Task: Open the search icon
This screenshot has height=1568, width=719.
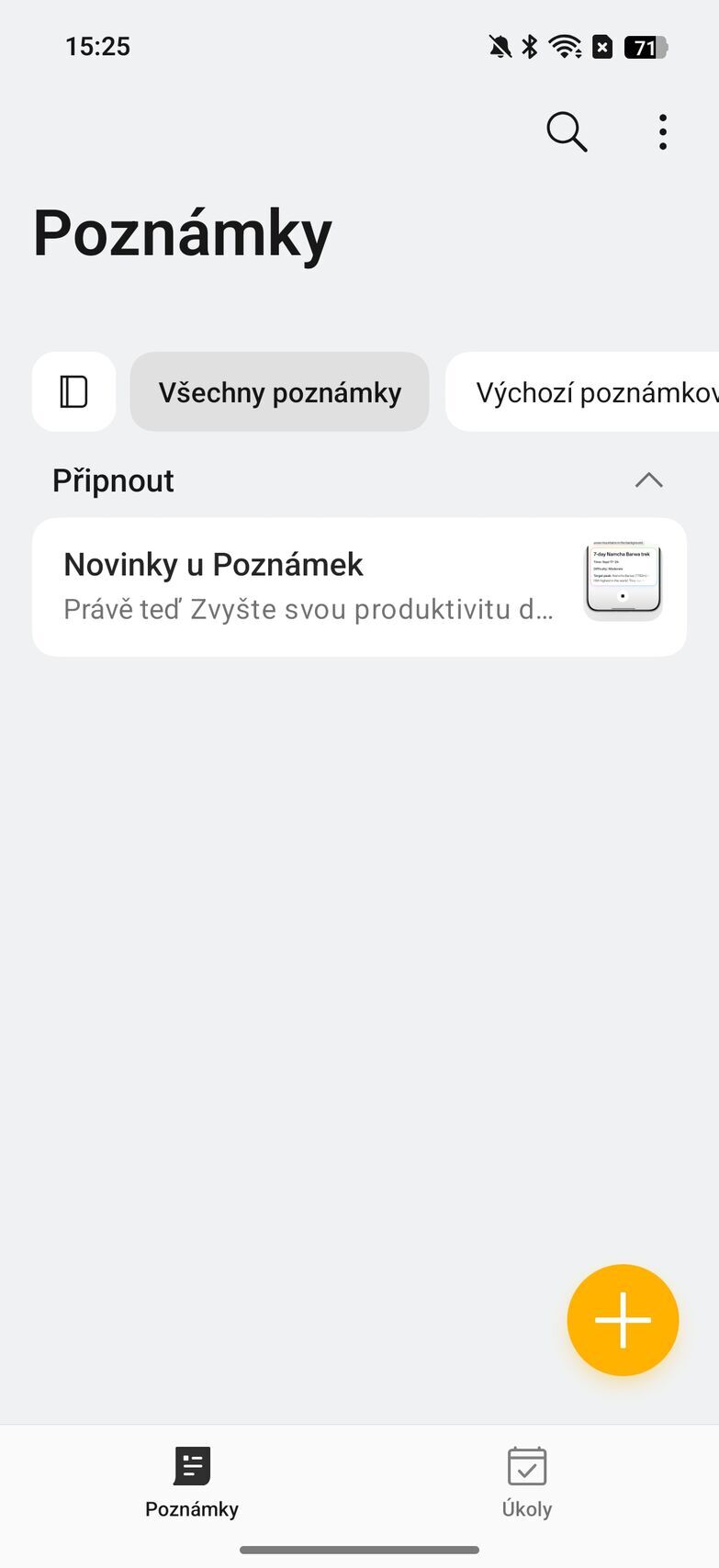Action: (566, 131)
